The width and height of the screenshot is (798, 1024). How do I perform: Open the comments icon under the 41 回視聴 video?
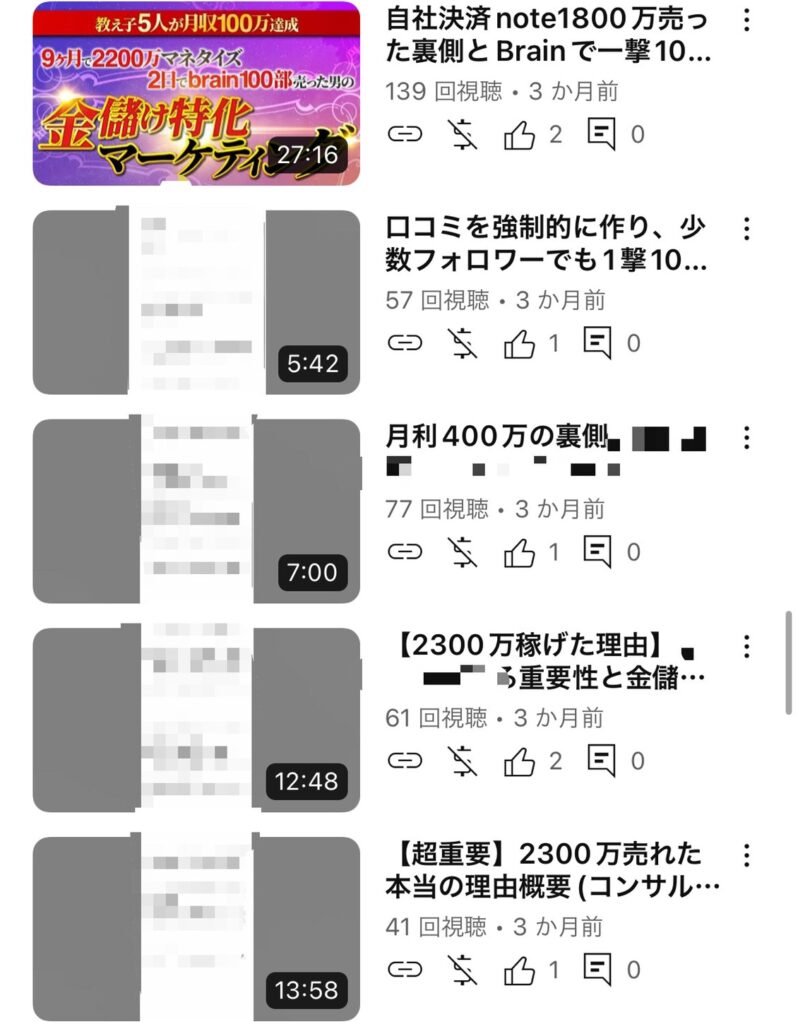point(600,969)
